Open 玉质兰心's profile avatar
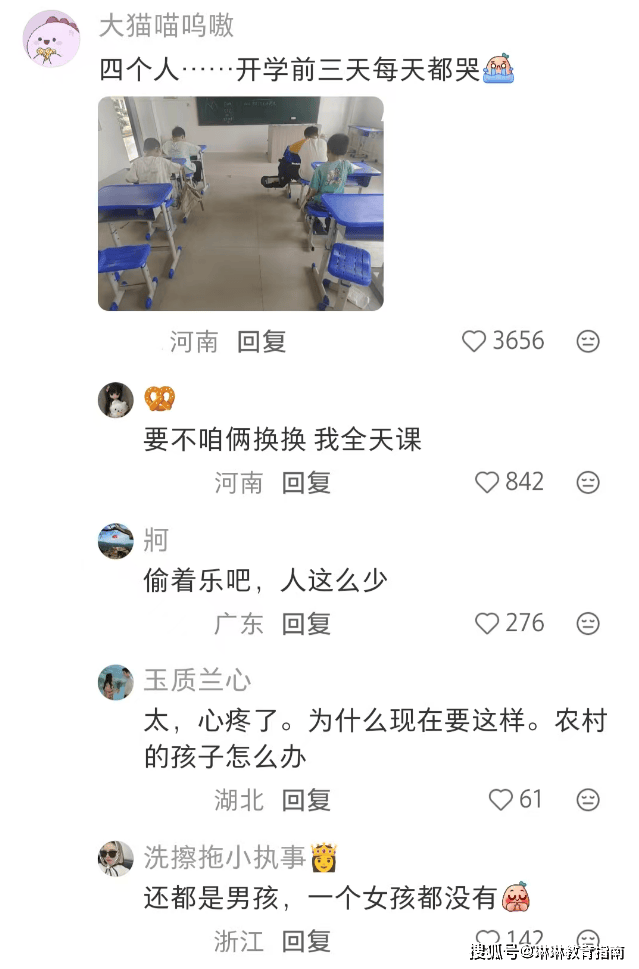 point(116,682)
